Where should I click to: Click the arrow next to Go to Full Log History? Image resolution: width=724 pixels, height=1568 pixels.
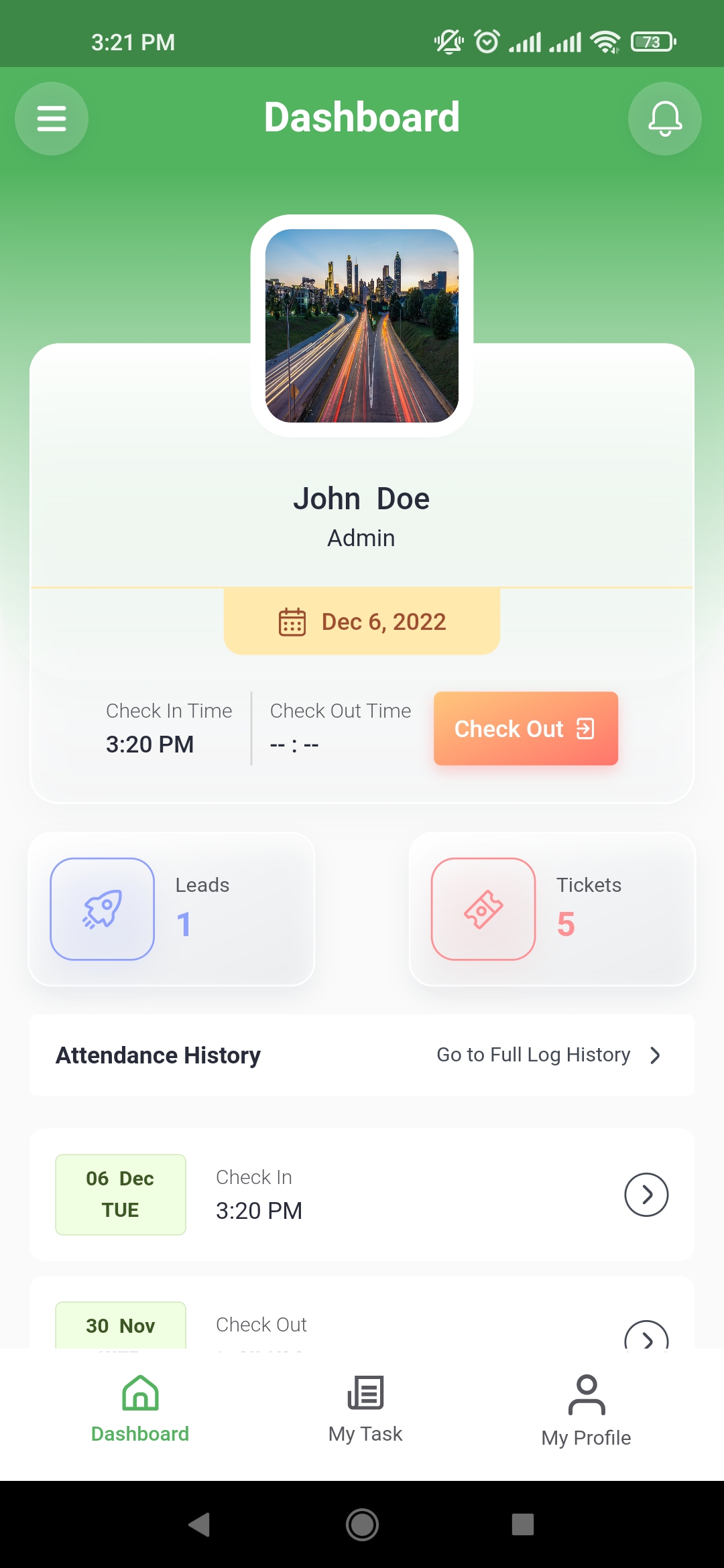(654, 1055)
